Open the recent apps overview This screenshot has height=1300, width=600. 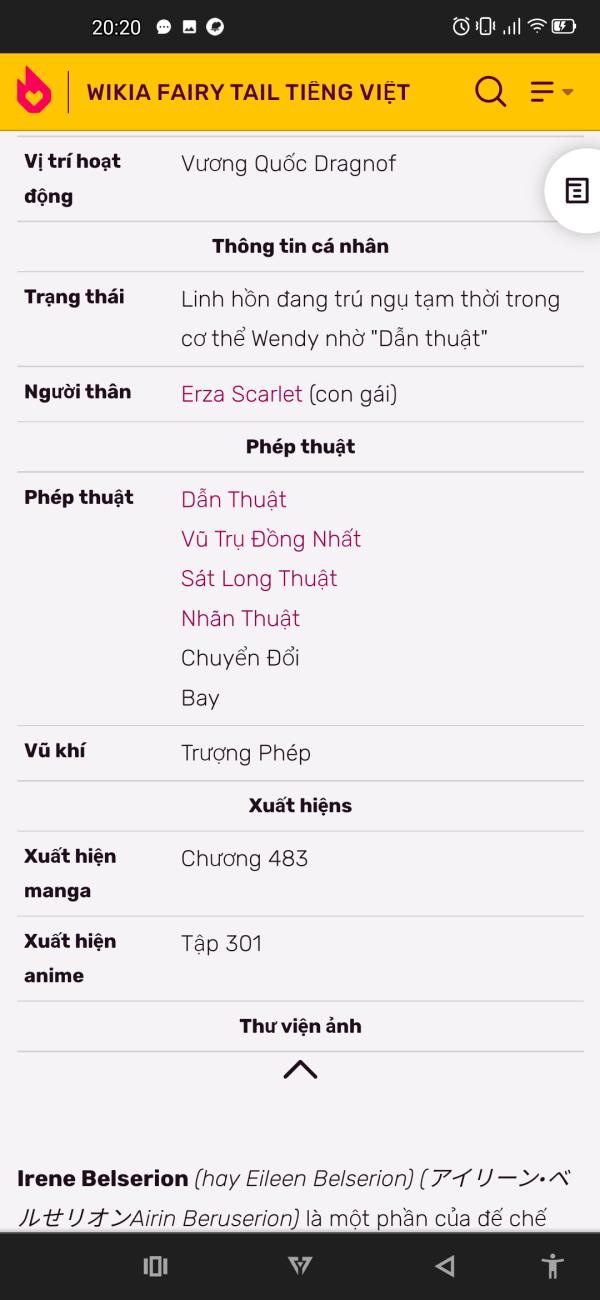(155, 1266)
